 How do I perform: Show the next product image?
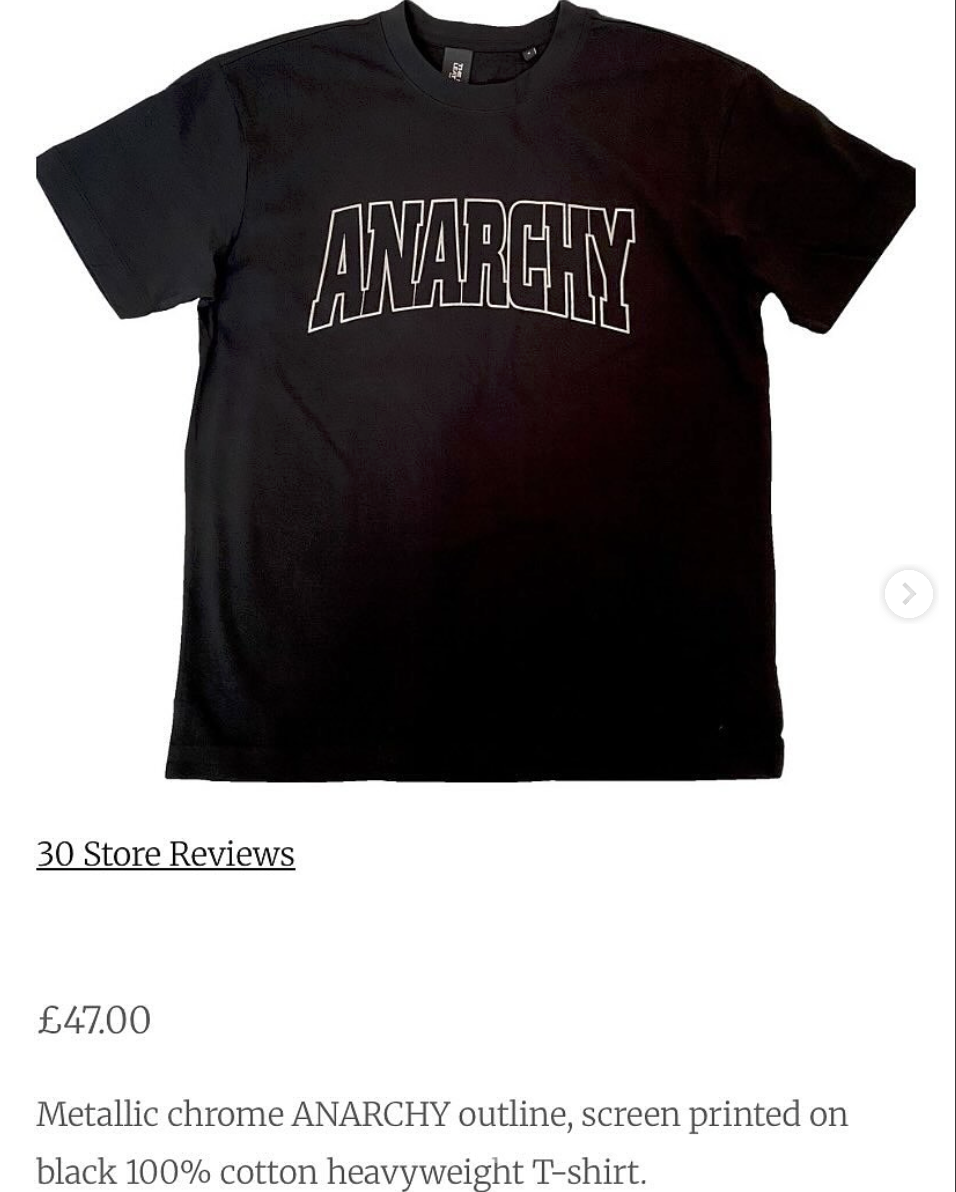click(908, 594)
